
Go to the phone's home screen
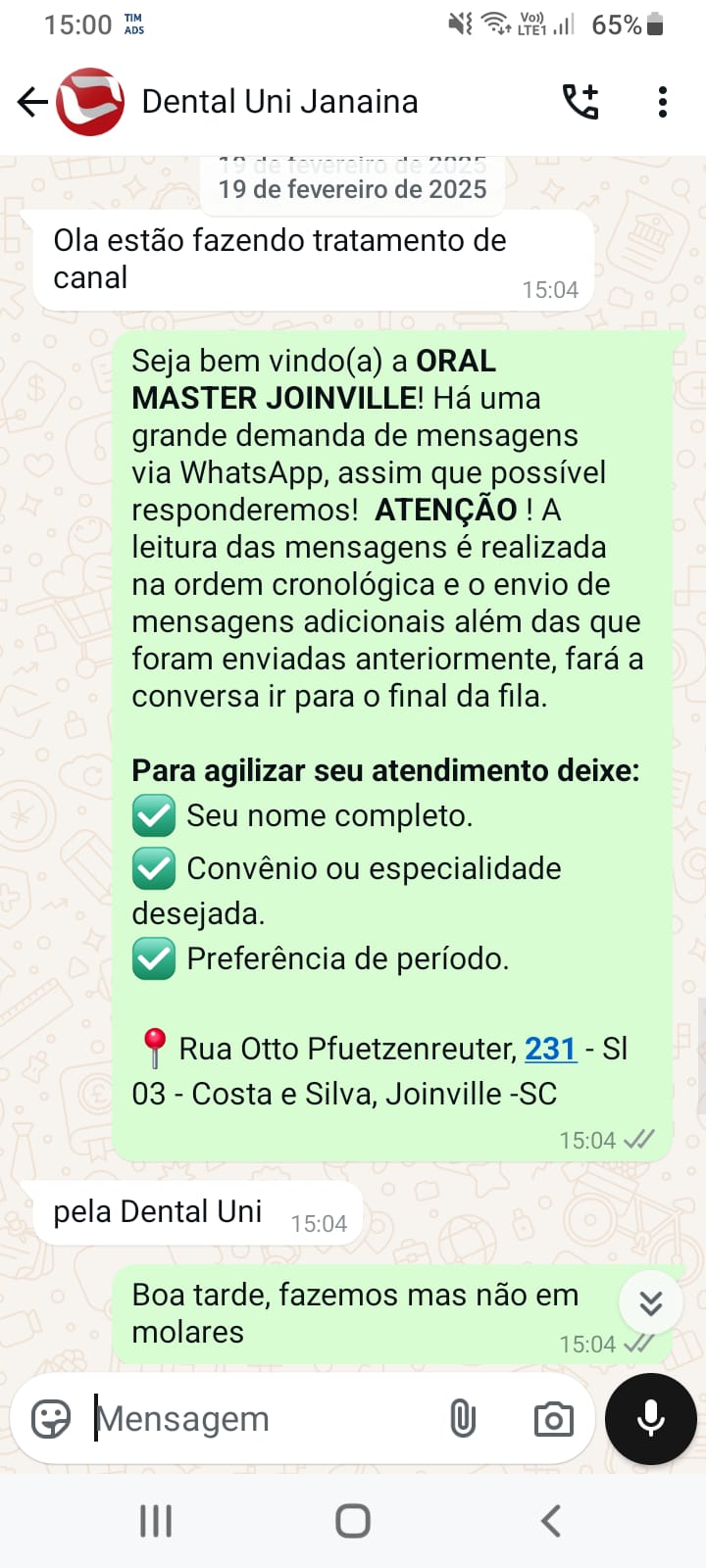tap(353, 1521)
